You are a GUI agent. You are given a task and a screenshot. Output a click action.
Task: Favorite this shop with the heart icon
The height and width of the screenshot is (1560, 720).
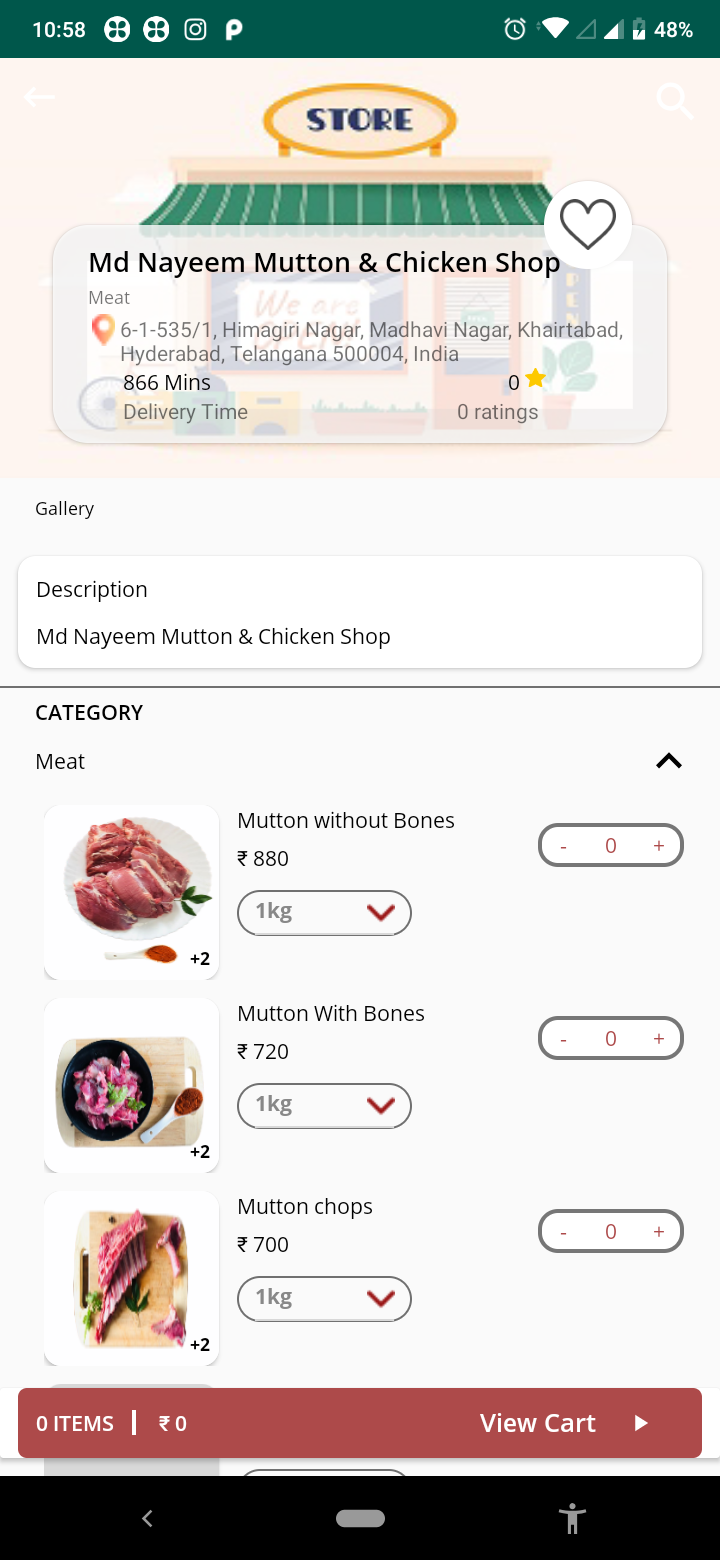(588, 224)
